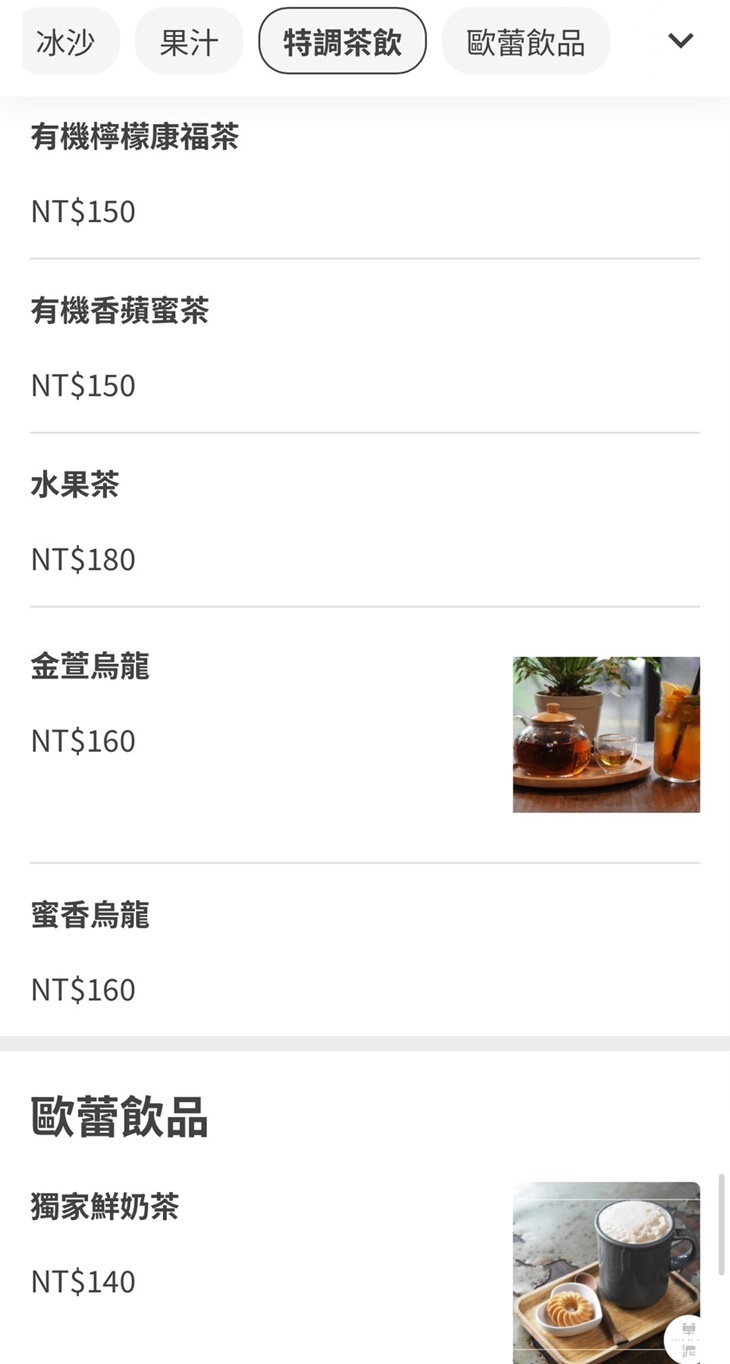Click the NT$140 price under 獨家鮮奶茶

(82, 1281)
